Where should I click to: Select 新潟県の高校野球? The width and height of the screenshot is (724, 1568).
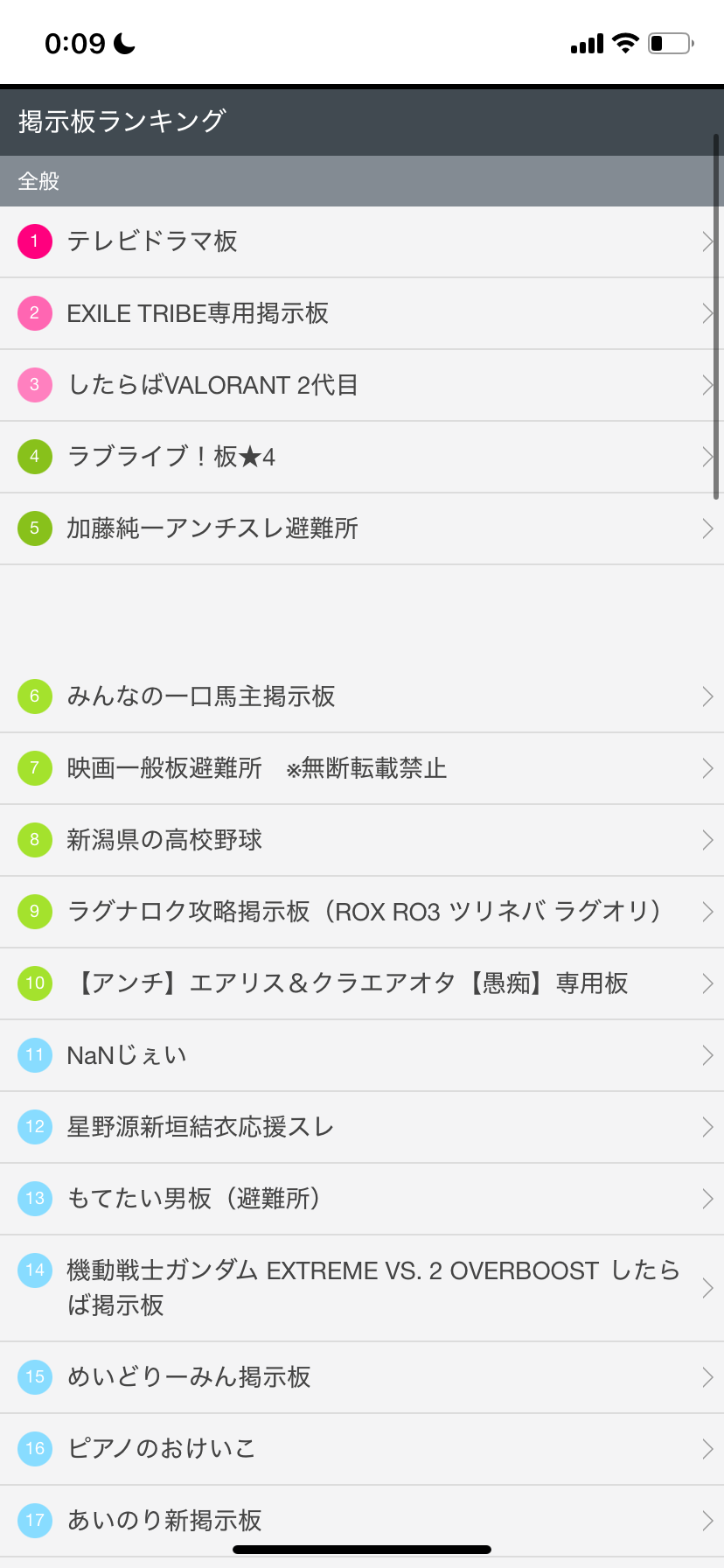point(362,841)
